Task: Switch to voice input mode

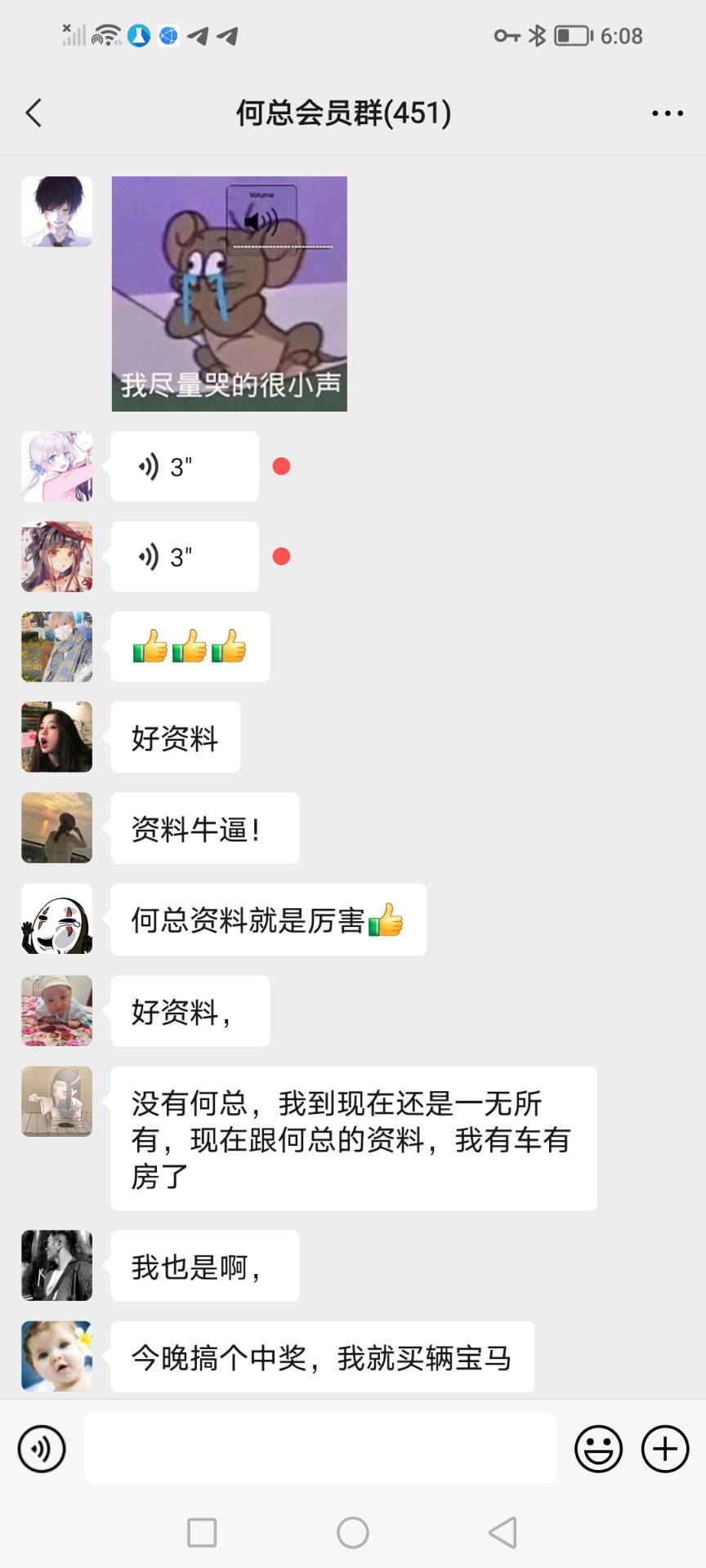Action: [42, 1449]
